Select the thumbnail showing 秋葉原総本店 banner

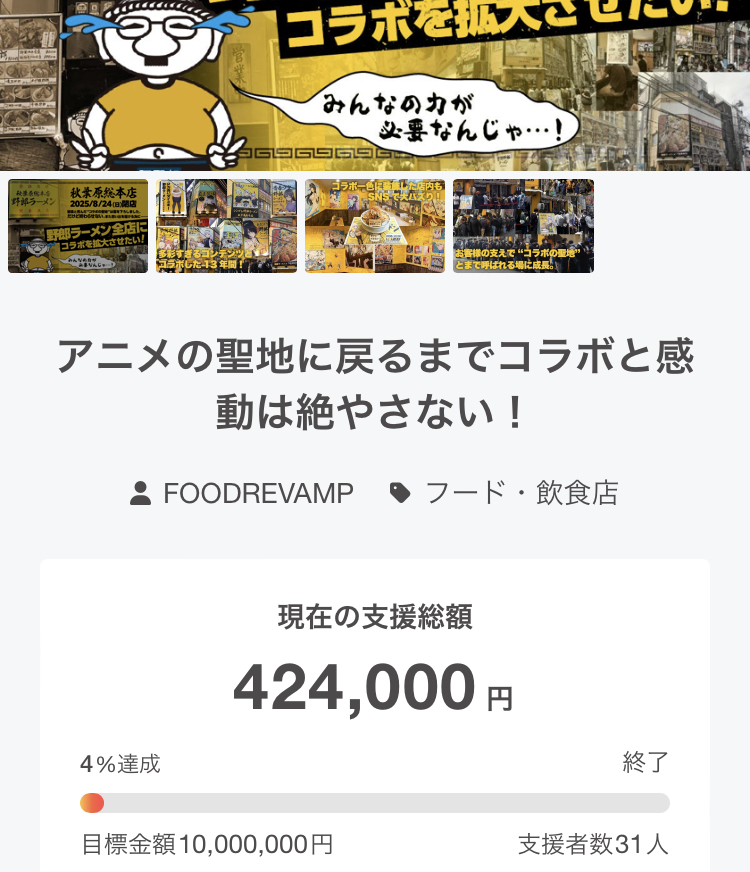[78, 226]
